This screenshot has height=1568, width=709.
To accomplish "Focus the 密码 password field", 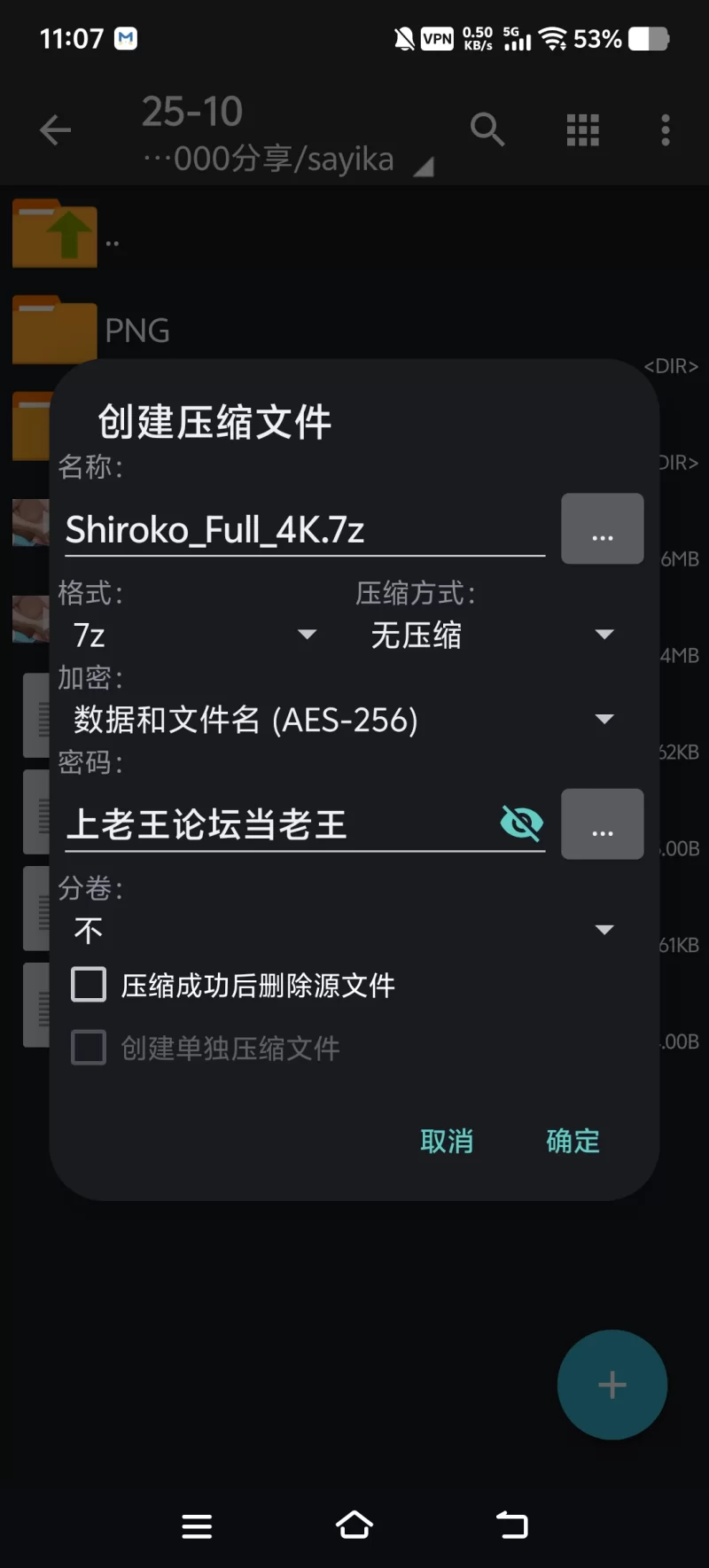I will pyautogui.click(x=275, y=824).
